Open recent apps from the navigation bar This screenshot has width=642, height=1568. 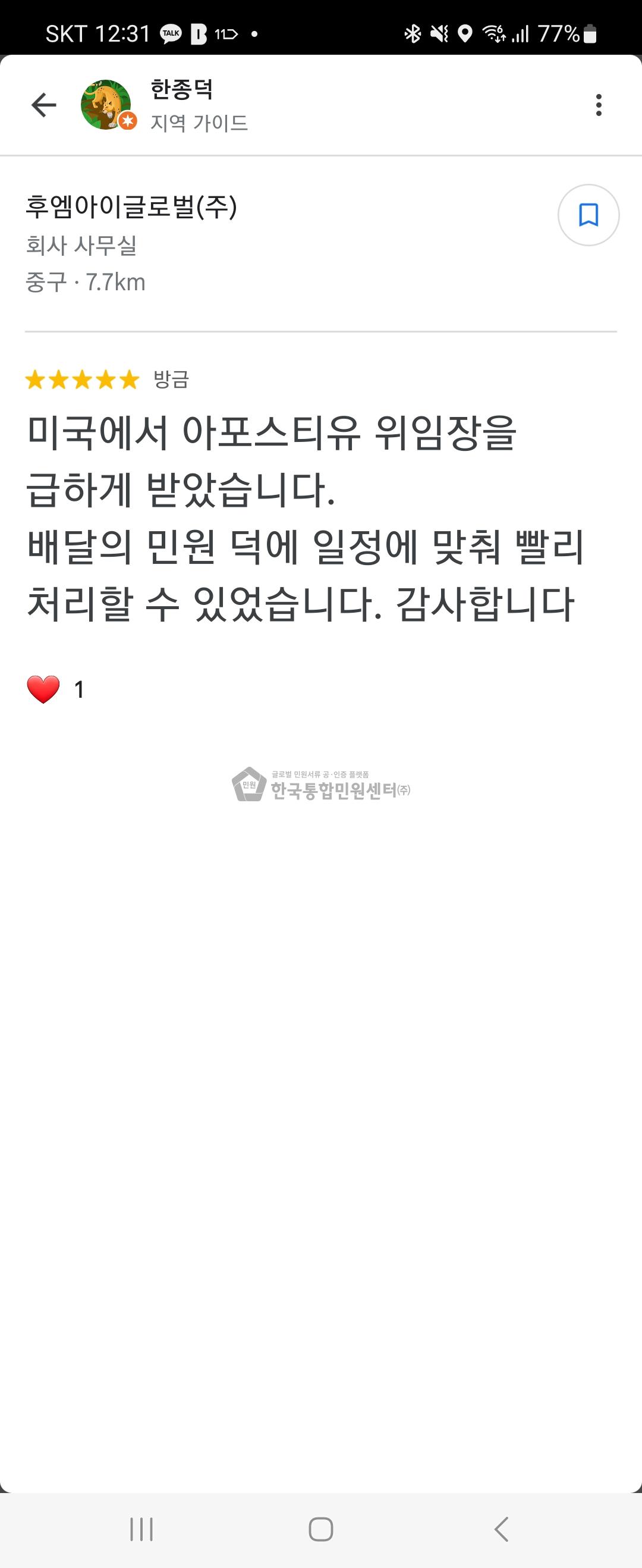[x=141, y=1528]
